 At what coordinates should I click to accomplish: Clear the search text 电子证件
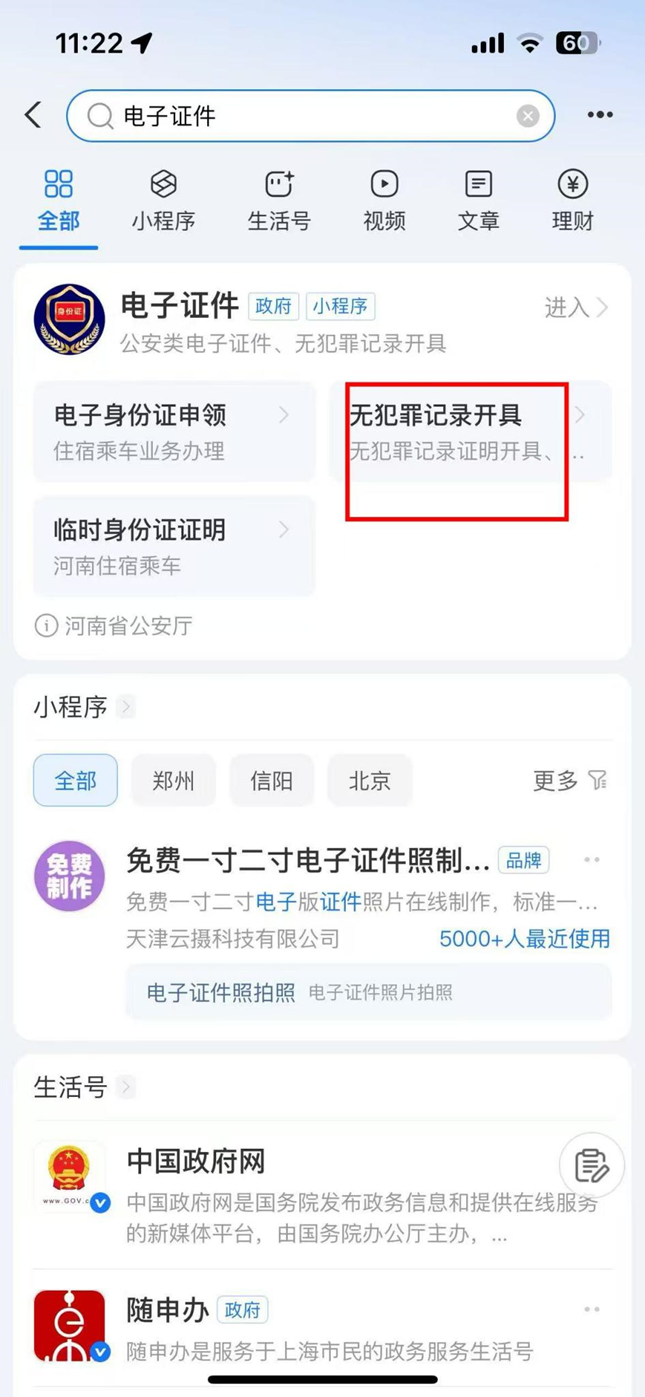(x=528, y=116)
